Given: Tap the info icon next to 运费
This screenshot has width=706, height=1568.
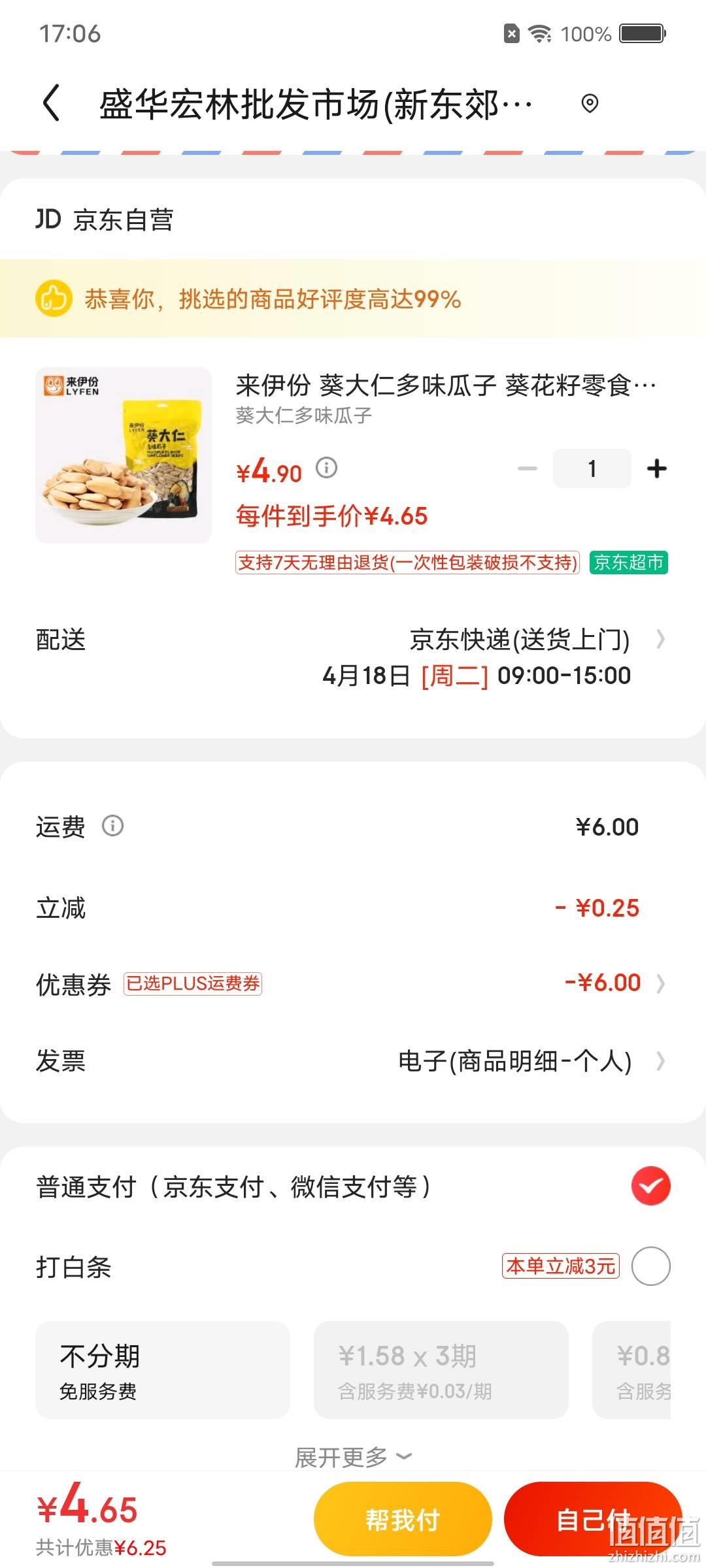Looking at the screenshot, I should click(112, 826).
